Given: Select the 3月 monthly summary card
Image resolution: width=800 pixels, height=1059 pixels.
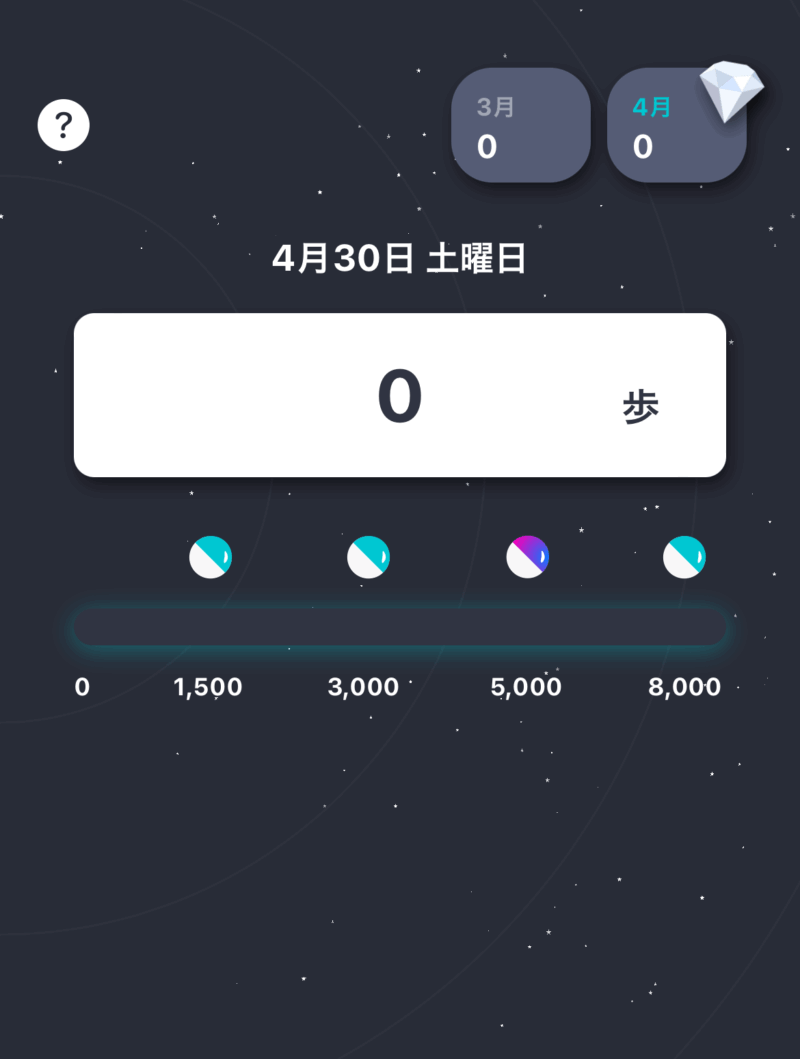Looking at the screenshot, I should click(x=520, y=126).
